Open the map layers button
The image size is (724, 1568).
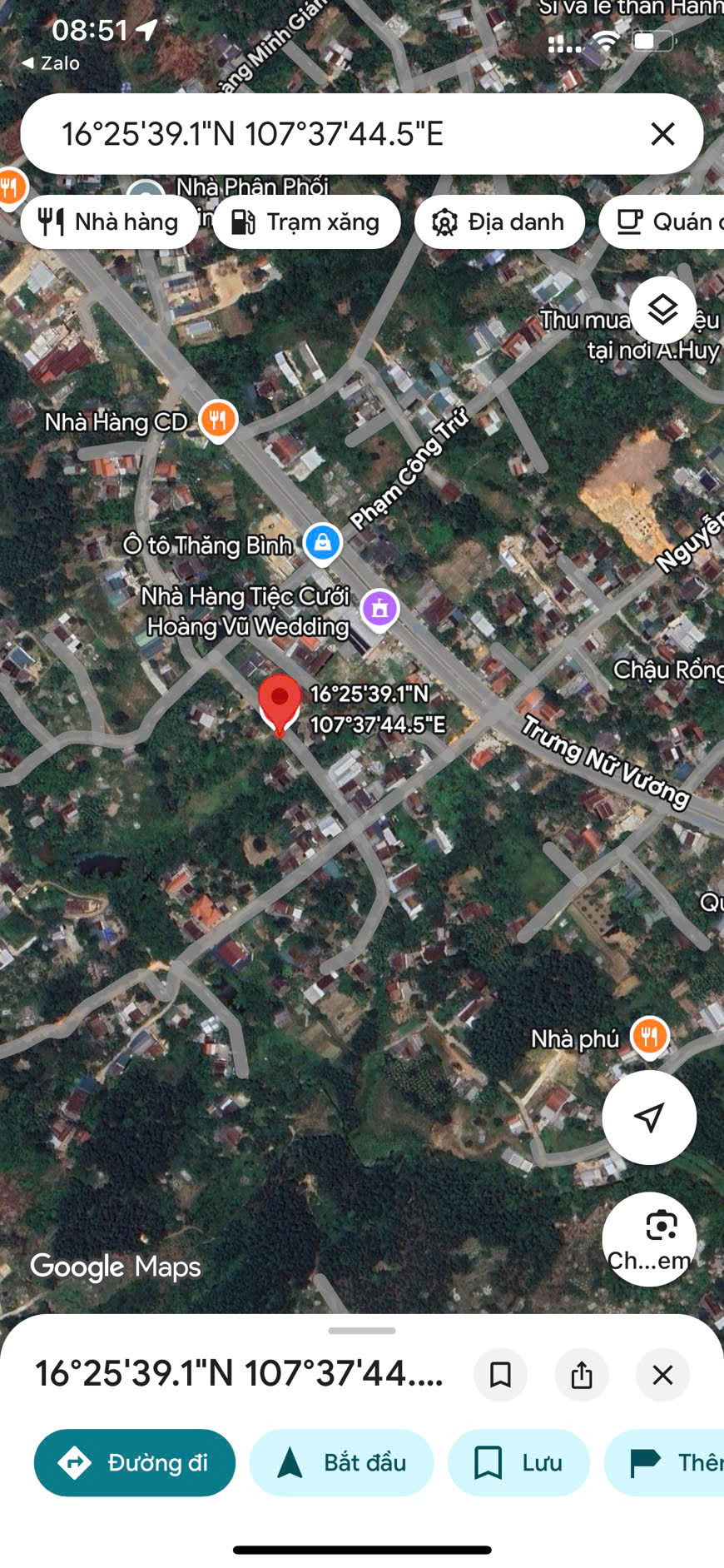(x=662, y=310)
